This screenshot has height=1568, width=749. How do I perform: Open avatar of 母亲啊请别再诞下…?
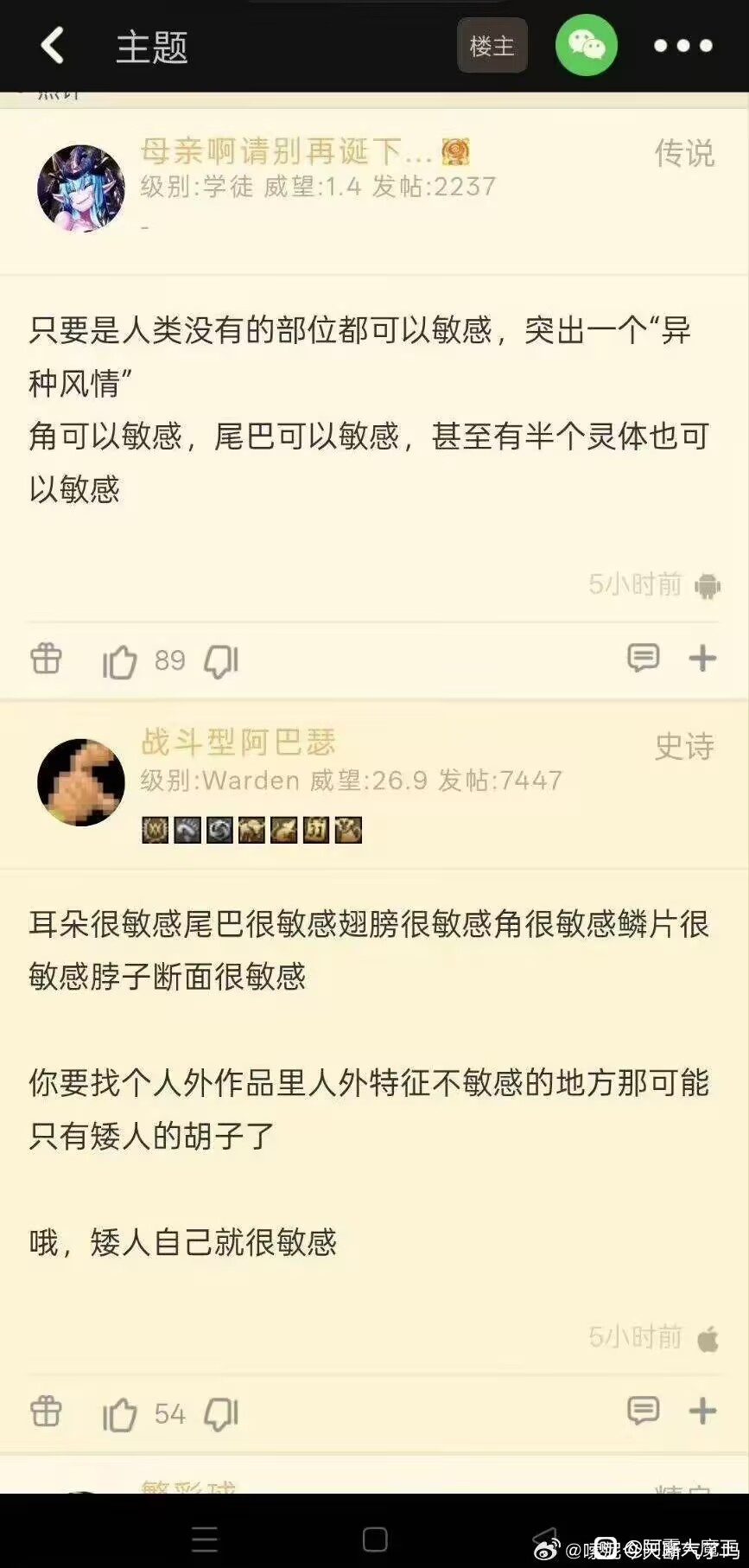coord(81,188)
